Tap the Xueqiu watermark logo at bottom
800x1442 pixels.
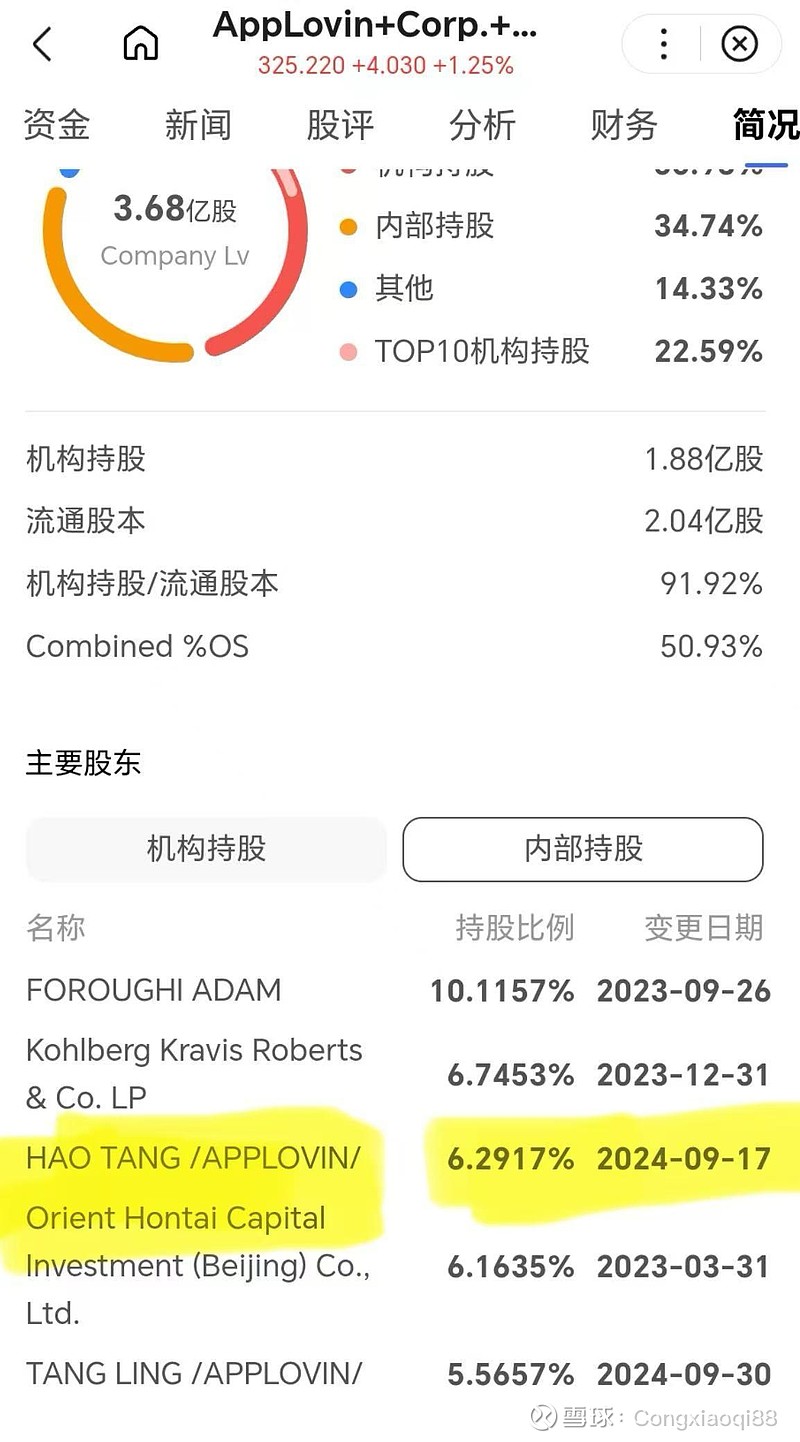[544, 1416]
